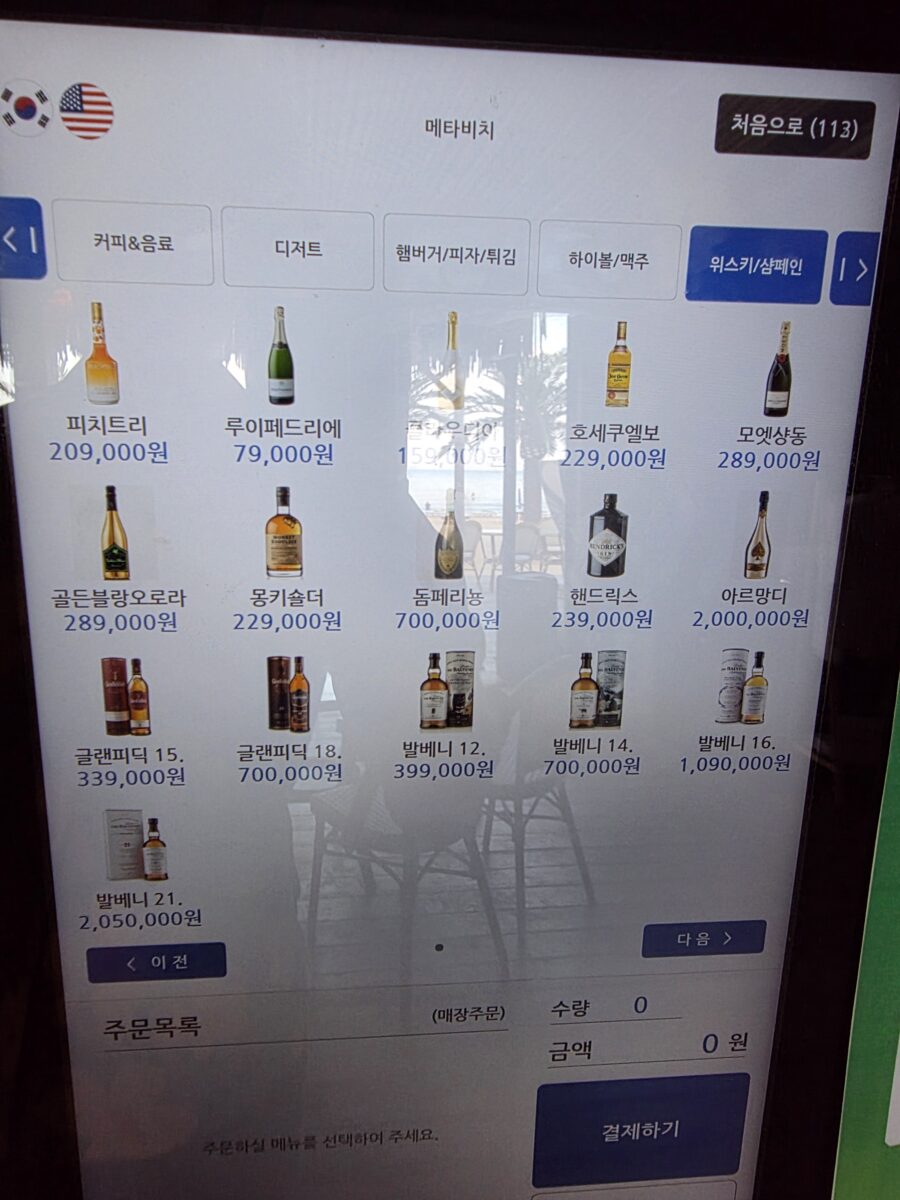Show previous categories with left arrow
The width and height of the screenshot is (900, 1200).
coord(22,239)
